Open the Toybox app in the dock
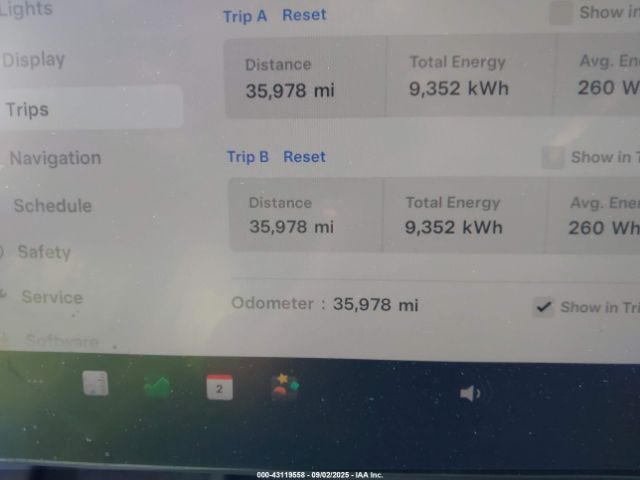The image size is (640, 480). coord(285,388)
